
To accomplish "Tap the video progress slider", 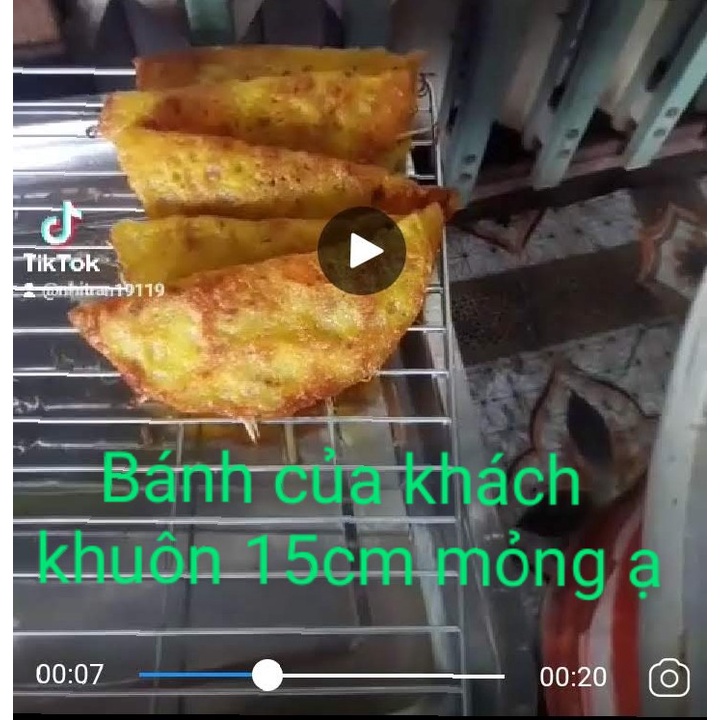I will 267,675.
